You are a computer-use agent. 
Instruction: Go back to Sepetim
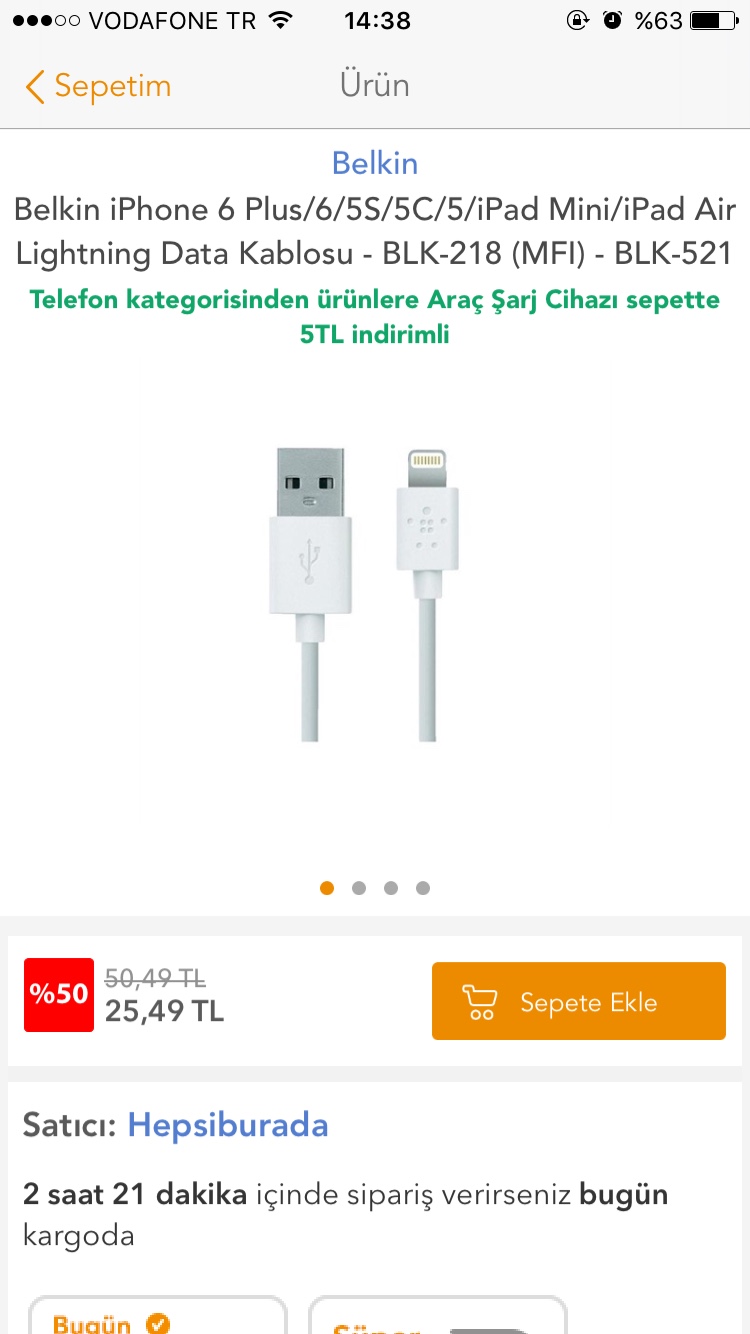pos(98,86)
